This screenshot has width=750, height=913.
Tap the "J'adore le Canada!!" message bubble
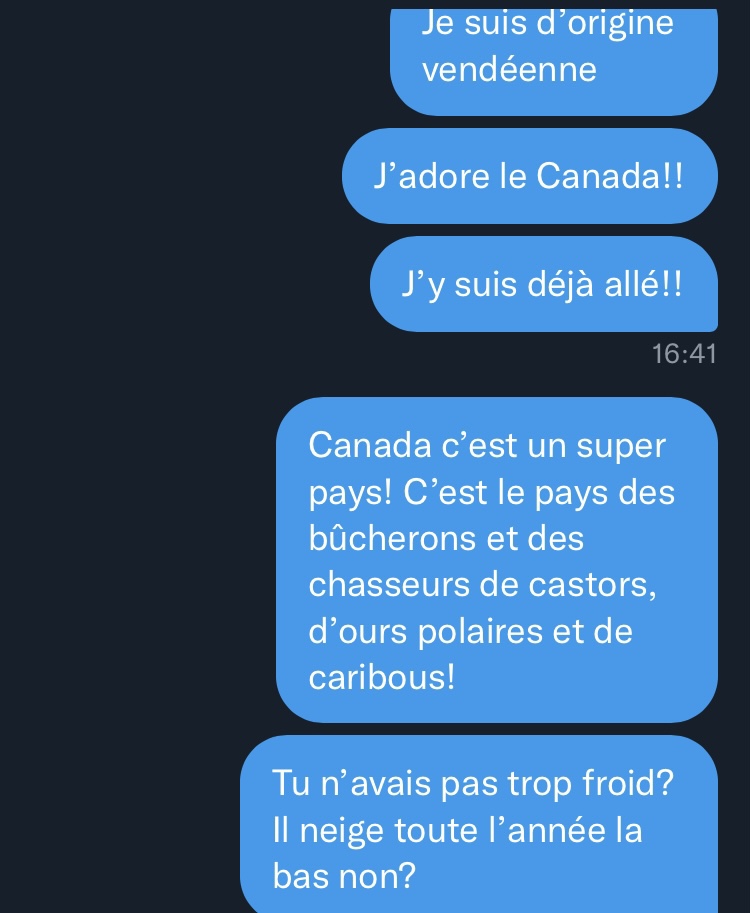[529, 176]
